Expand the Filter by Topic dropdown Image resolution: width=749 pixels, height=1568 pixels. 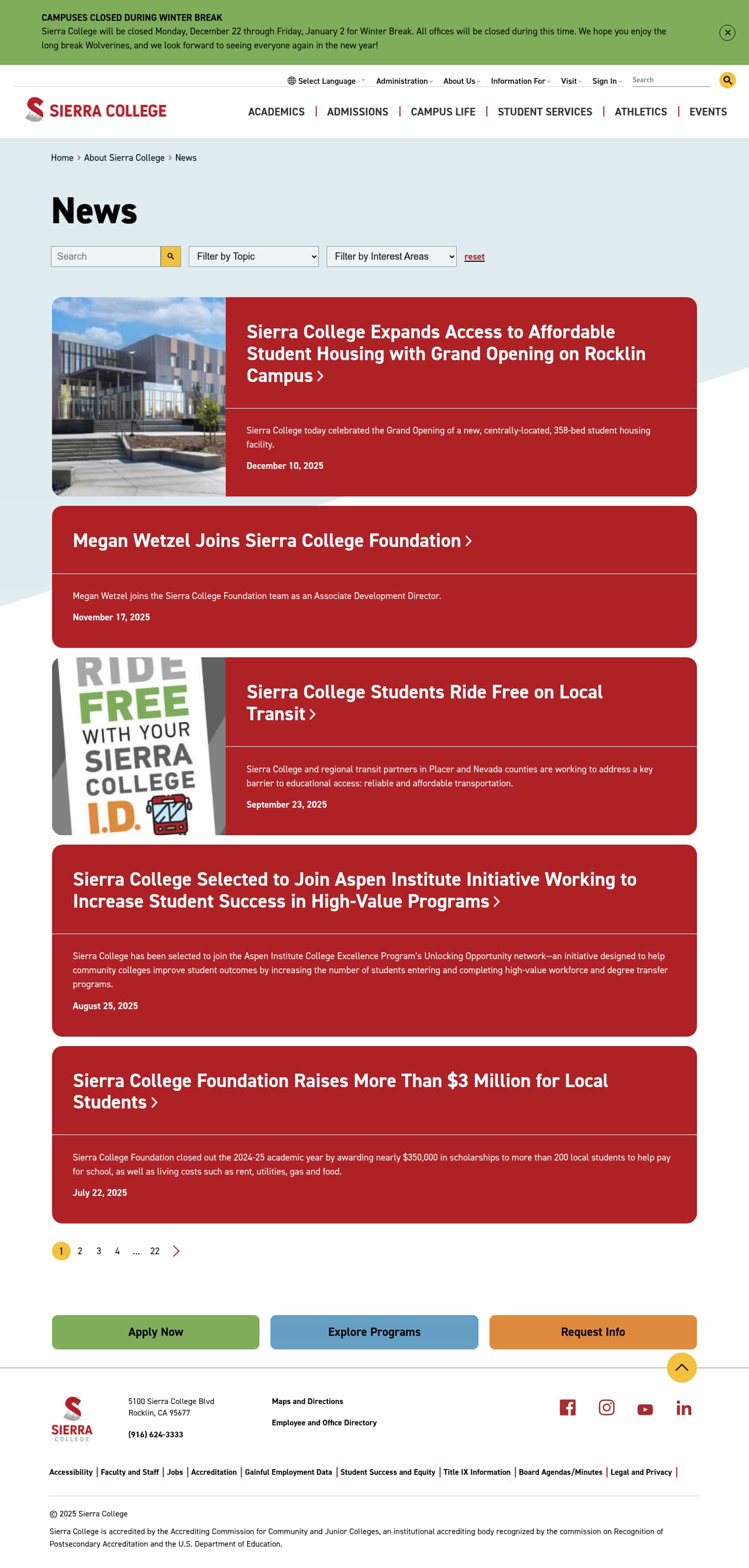pyautogui.click(x=253, y=256)
